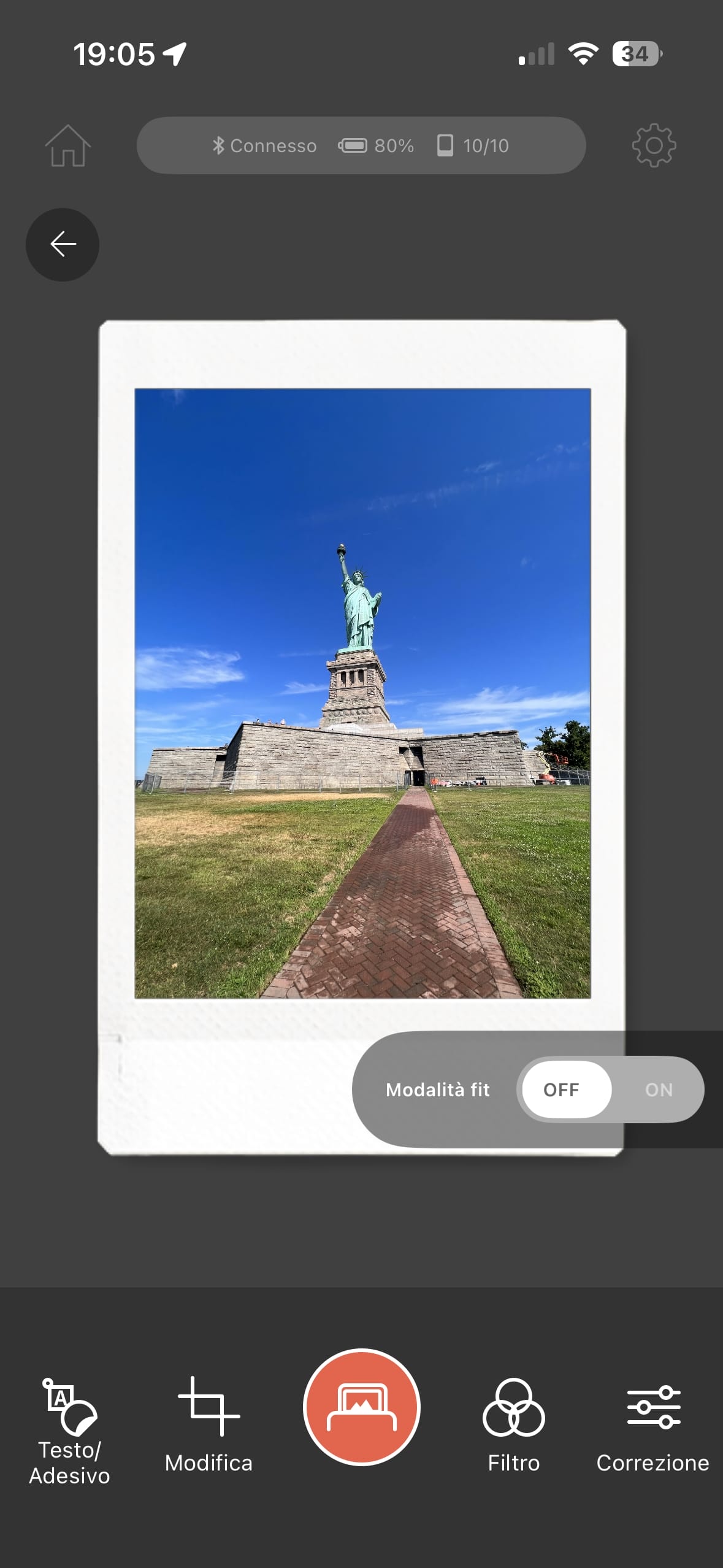Open the home screen icon

(67, 146)
